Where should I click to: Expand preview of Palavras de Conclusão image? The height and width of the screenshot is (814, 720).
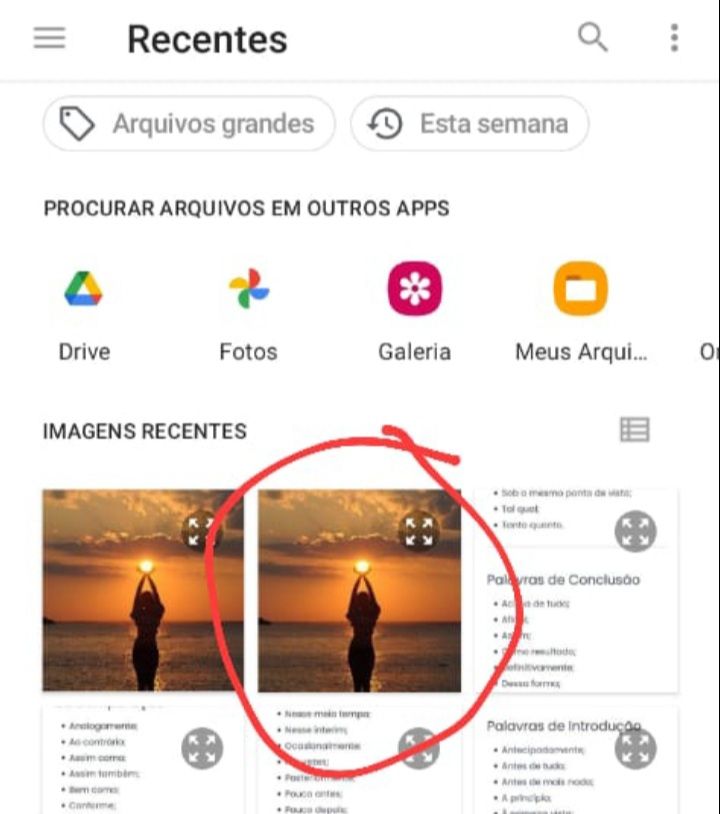pos(635,531)
